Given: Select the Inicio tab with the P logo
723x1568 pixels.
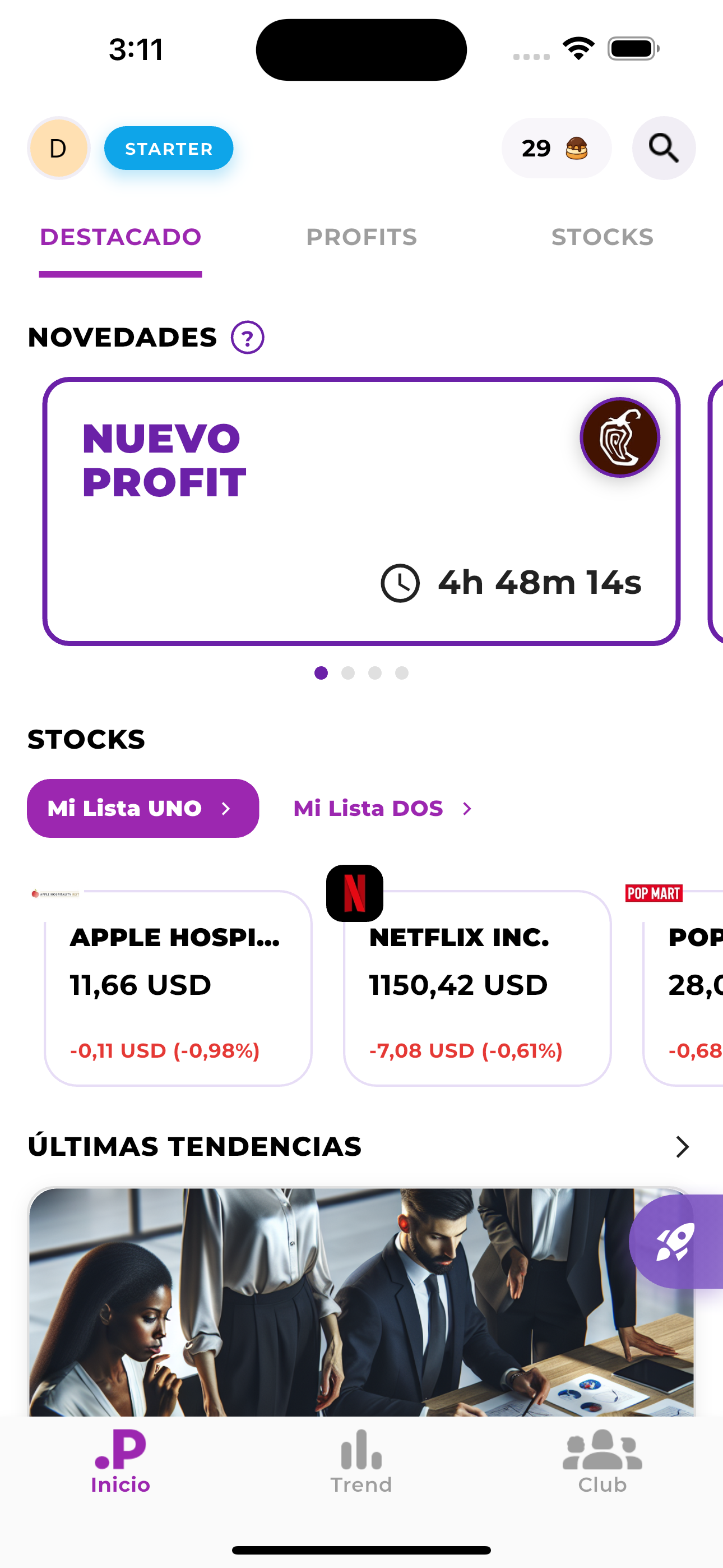Looking at the screenshot, I should pos(119,1461).
